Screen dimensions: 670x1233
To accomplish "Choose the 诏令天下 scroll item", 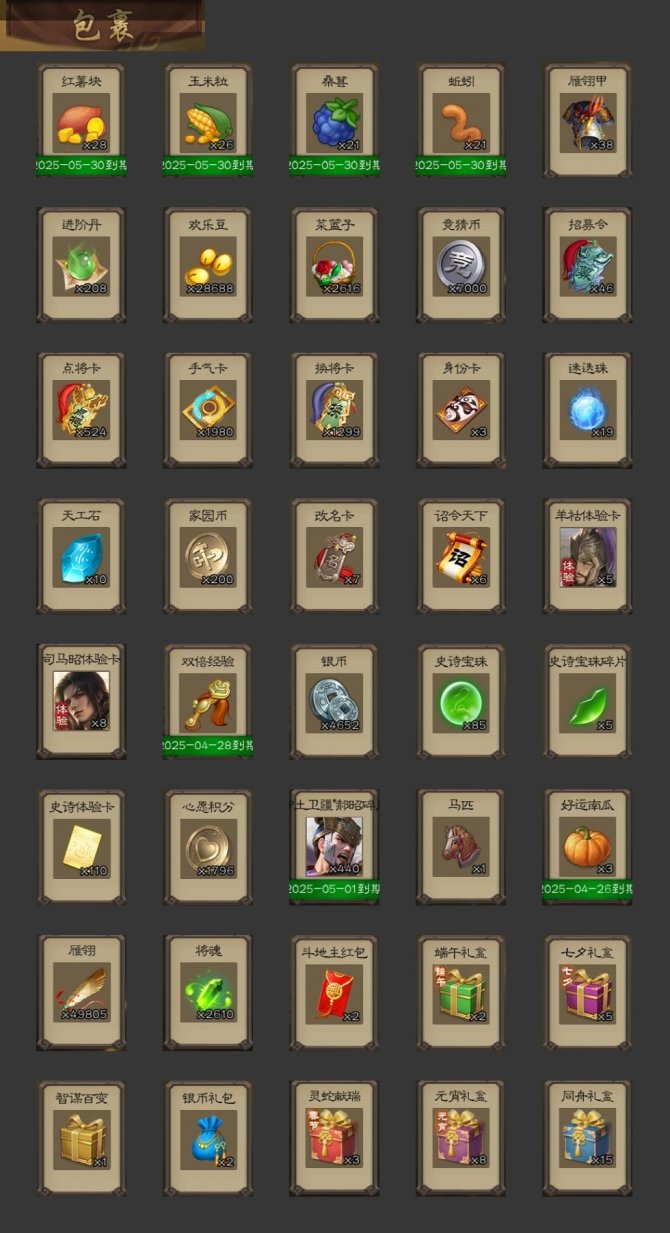I will click(x=461, y=558).
